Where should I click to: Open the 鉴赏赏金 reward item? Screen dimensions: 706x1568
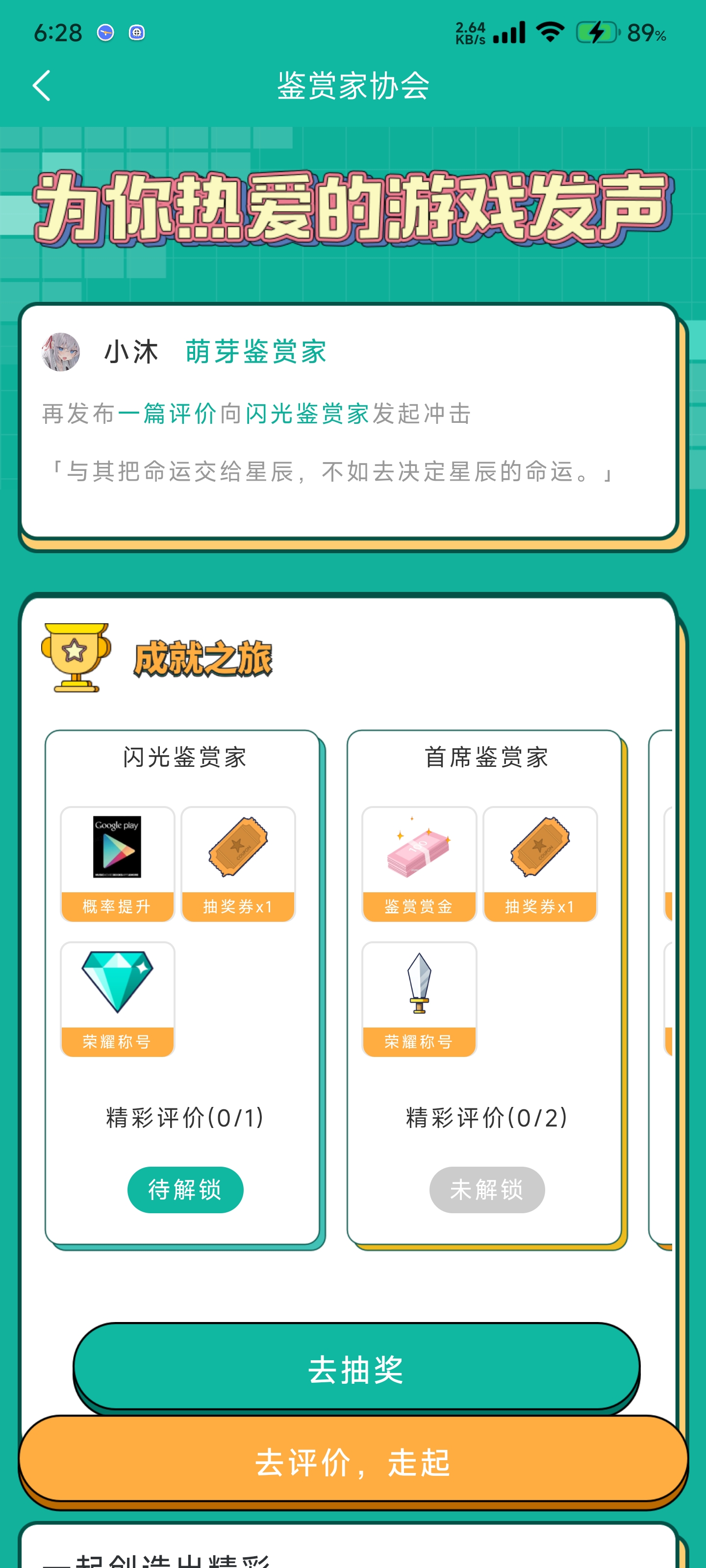point(419,863)
